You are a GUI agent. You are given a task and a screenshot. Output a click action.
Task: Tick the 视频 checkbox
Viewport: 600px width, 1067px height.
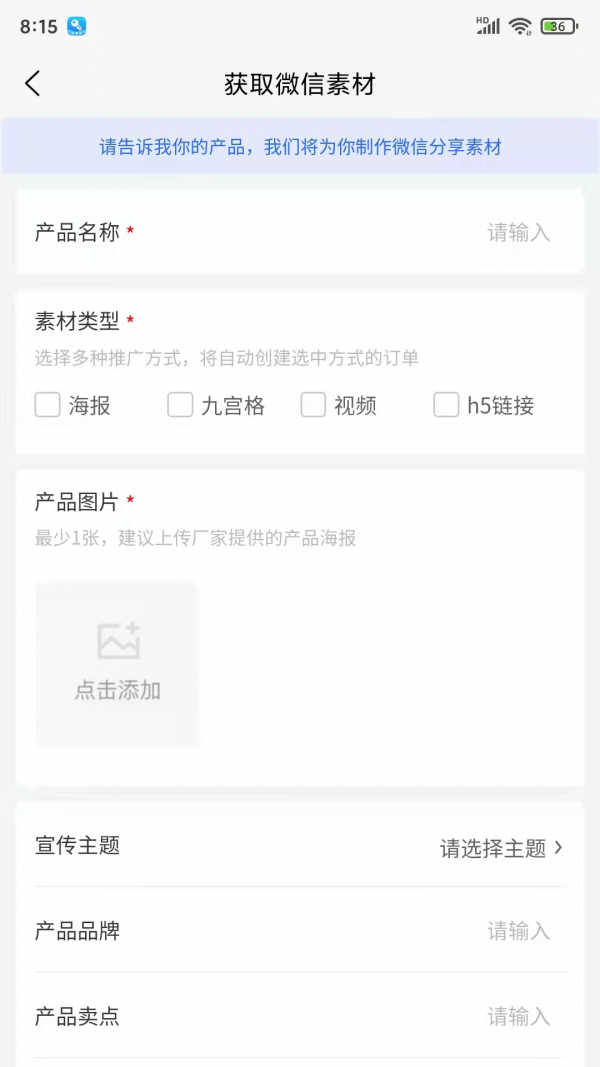pyautogui.click(x=314, y=405)
